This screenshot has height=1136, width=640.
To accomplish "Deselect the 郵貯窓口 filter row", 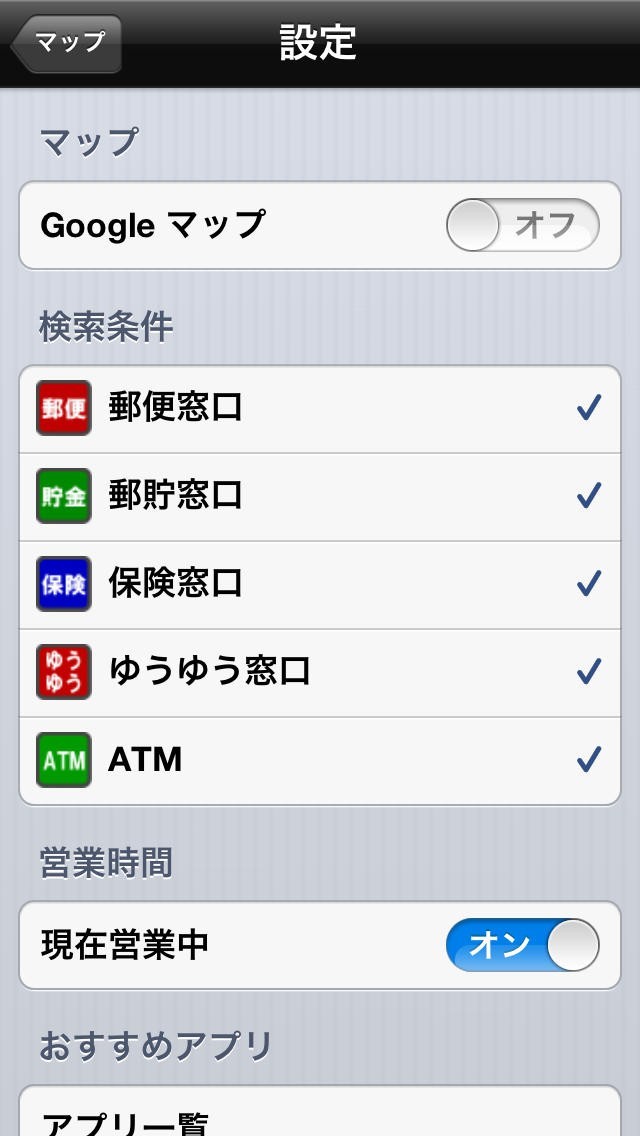I will point(320,497).
